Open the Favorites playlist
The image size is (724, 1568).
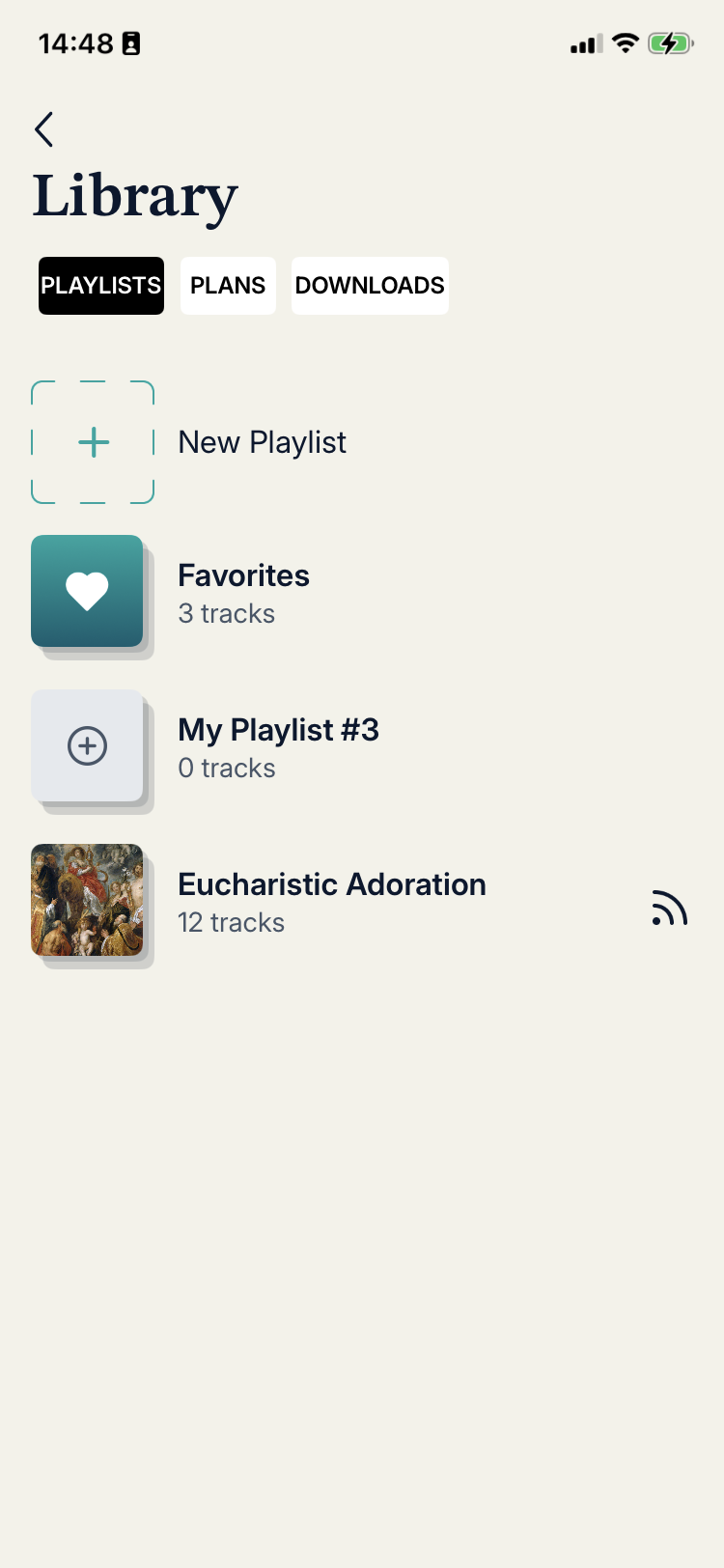coord(243,592)
